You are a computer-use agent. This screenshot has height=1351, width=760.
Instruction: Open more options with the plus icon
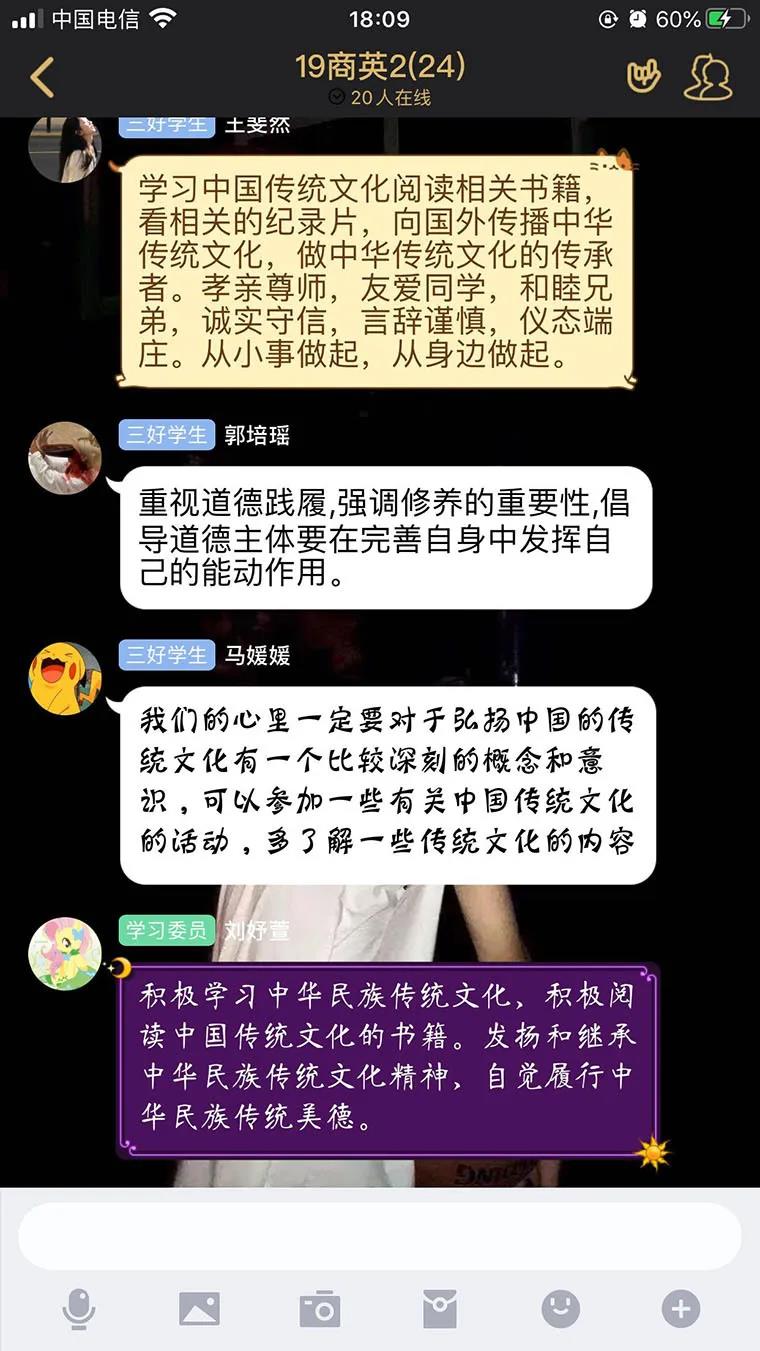(x=681, y=1308)
